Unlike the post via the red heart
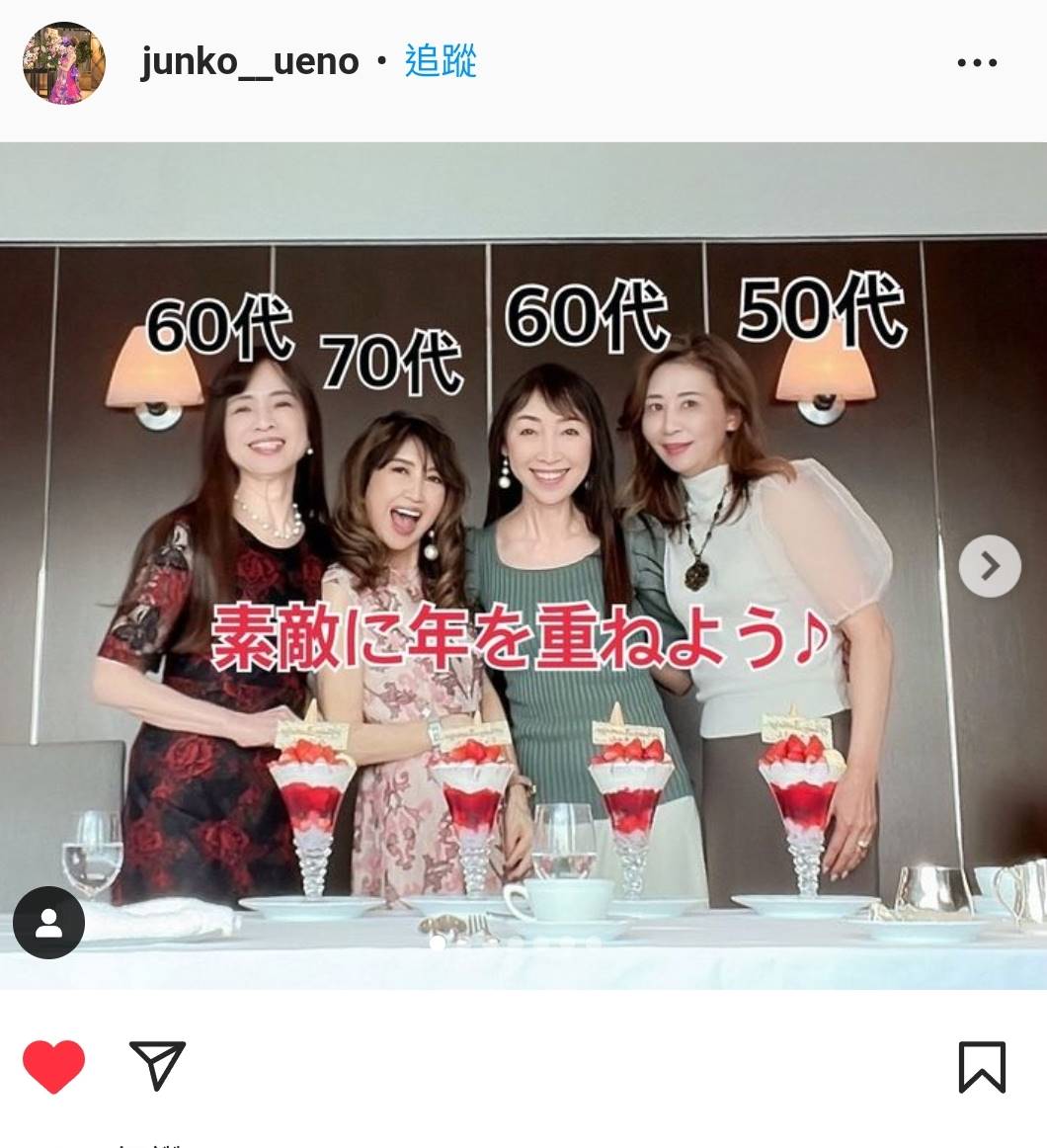Viewport: 1047px width, 1148px height. pyautogui.click(x=53, y=1067)
